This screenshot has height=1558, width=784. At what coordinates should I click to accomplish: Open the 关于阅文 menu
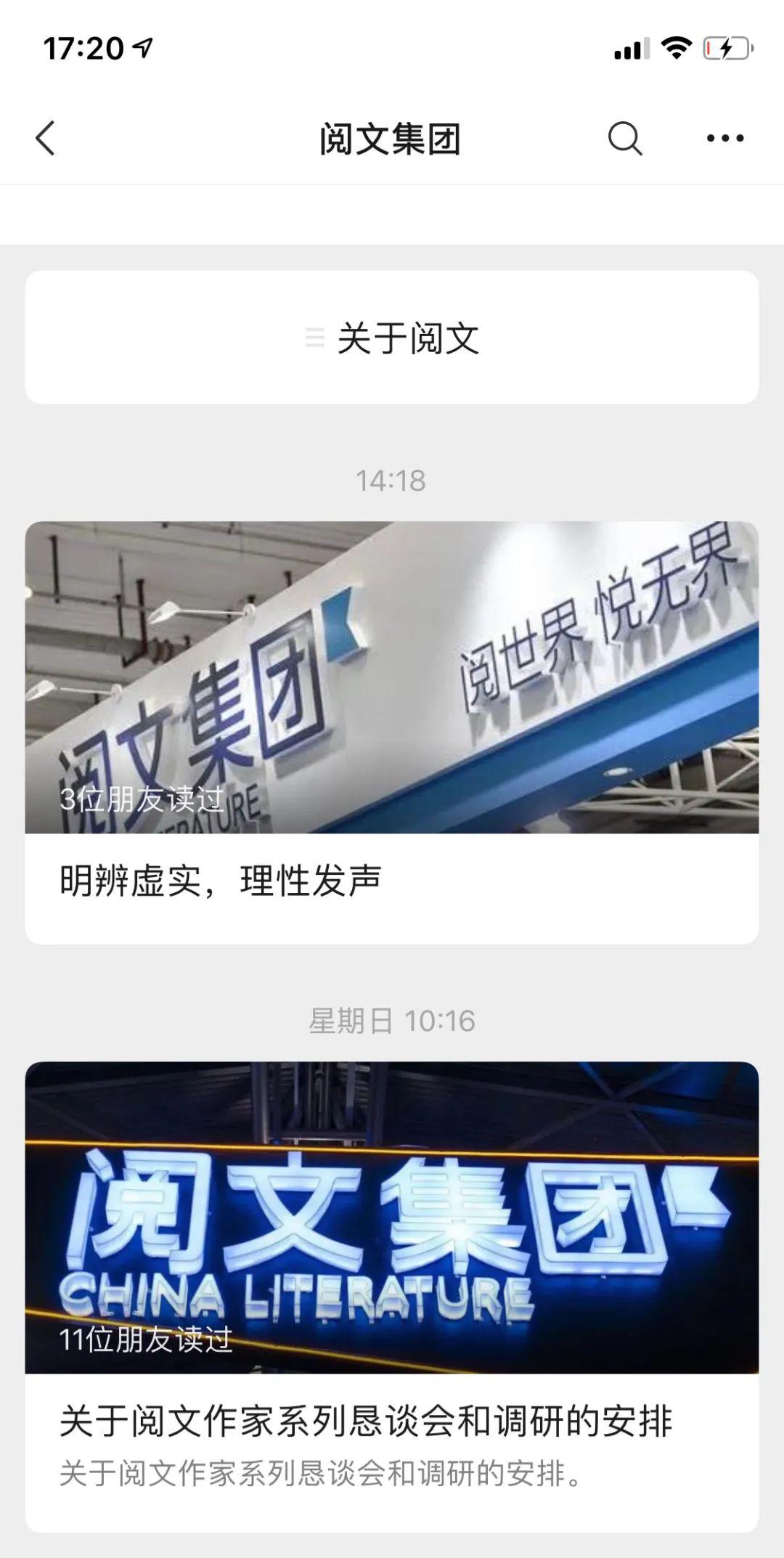(392, 338)
